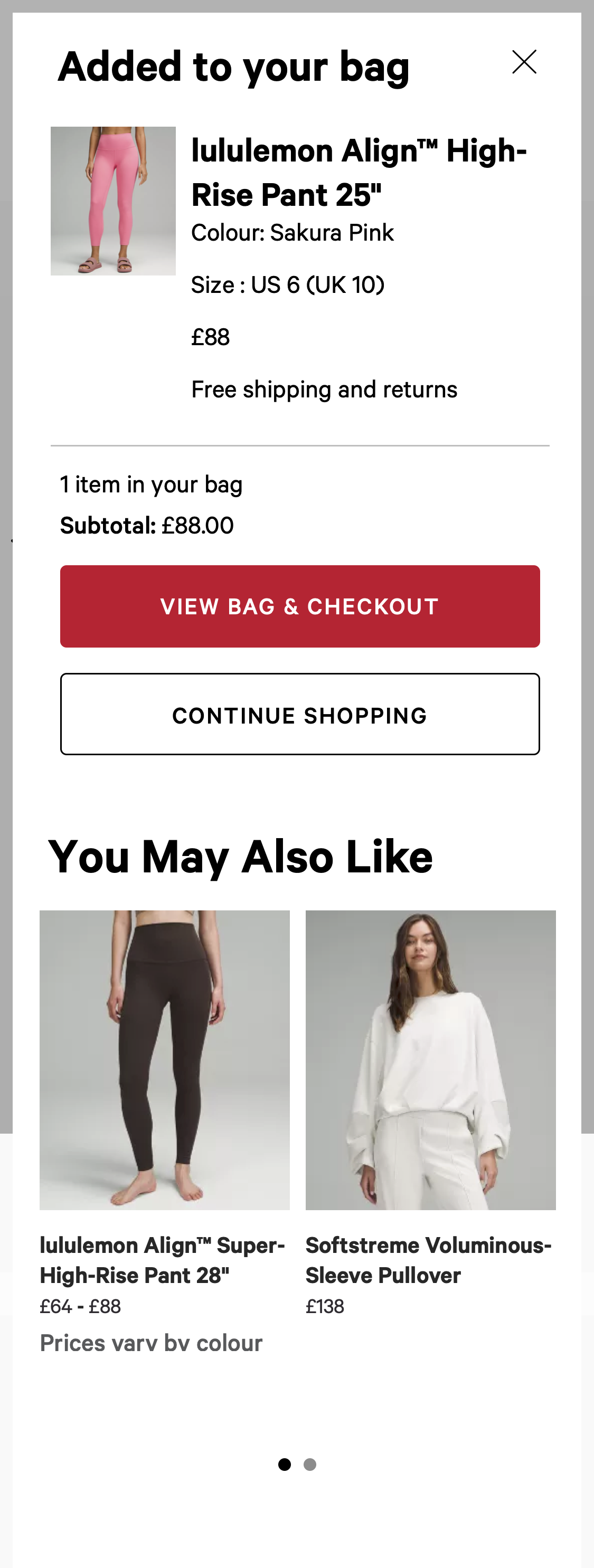Close the "Added to your bag" dialog
Viewport: 594px width, 1568px height.
pyautogui.click(x=523, y=61)
